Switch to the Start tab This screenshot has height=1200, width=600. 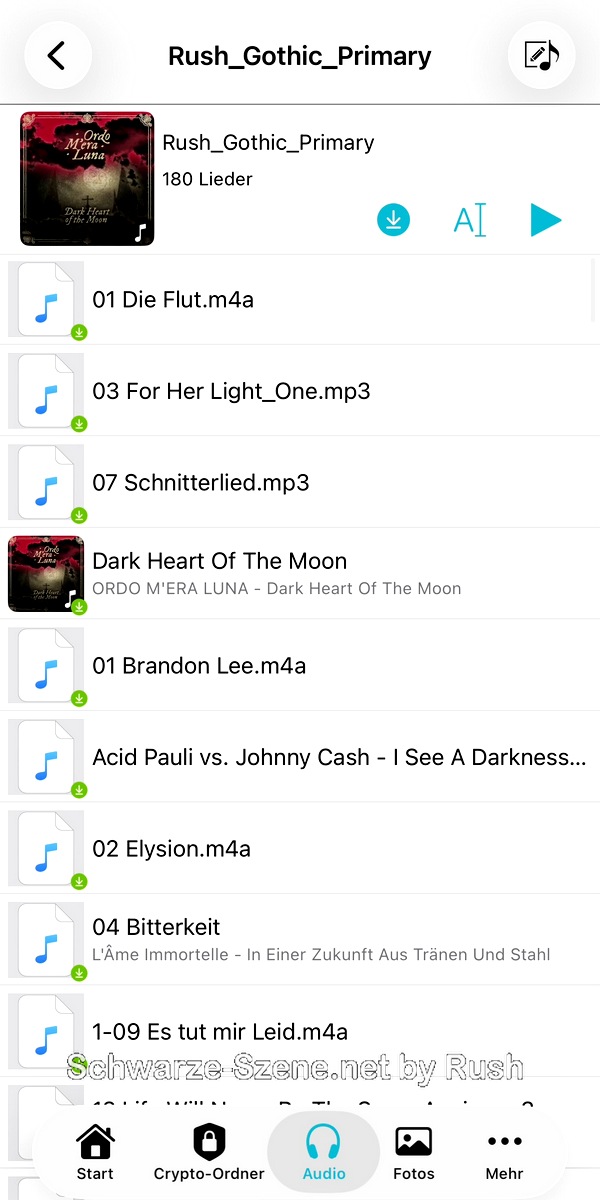[x=95, y=1152]
